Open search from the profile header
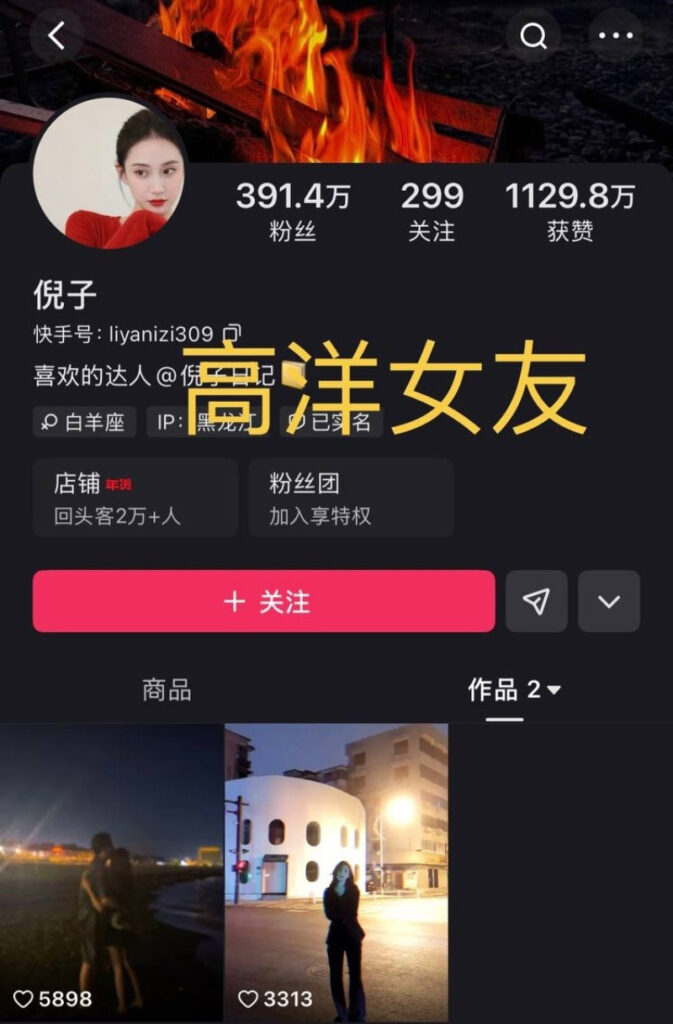Viewport: 673px width, 1024px height. pos(534,37)
